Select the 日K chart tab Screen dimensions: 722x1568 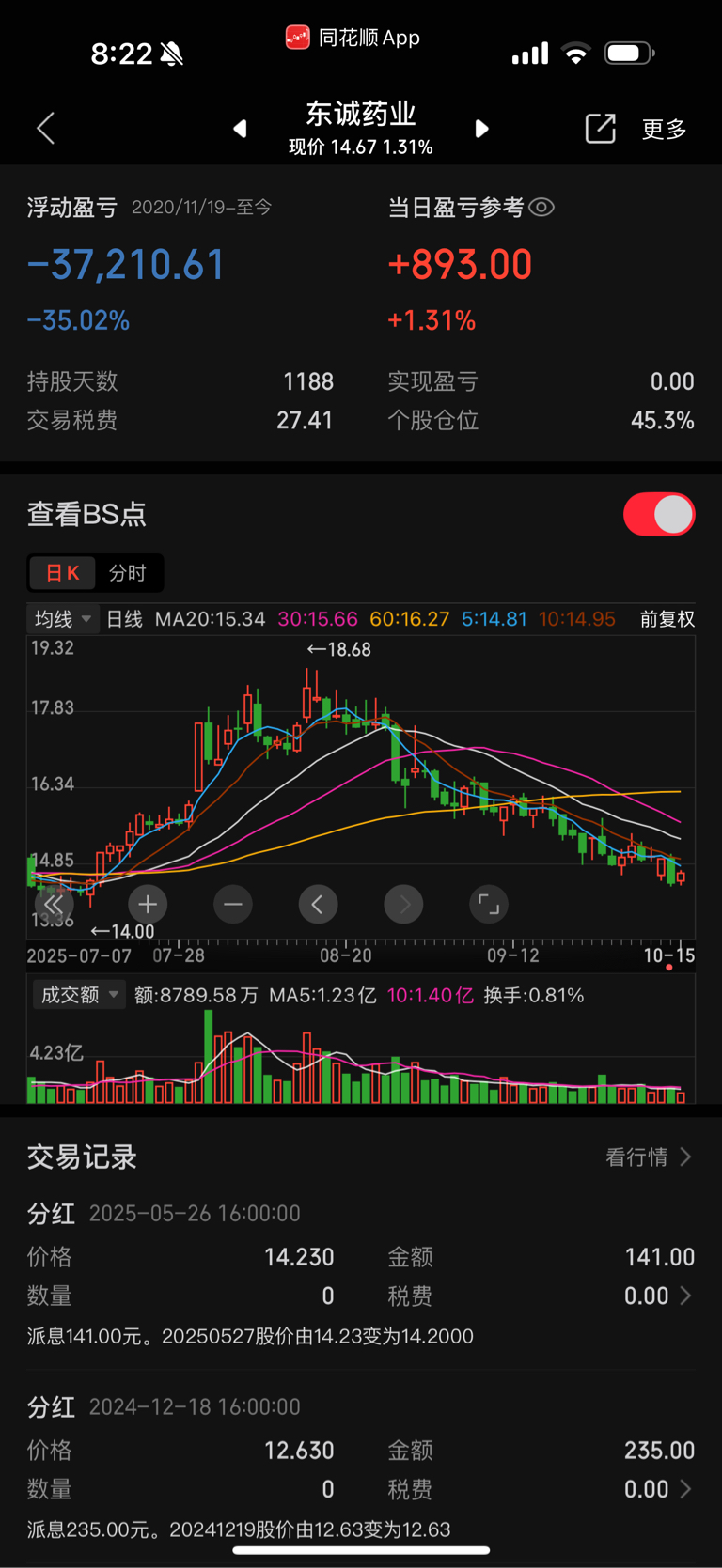[x=63, y=573]
